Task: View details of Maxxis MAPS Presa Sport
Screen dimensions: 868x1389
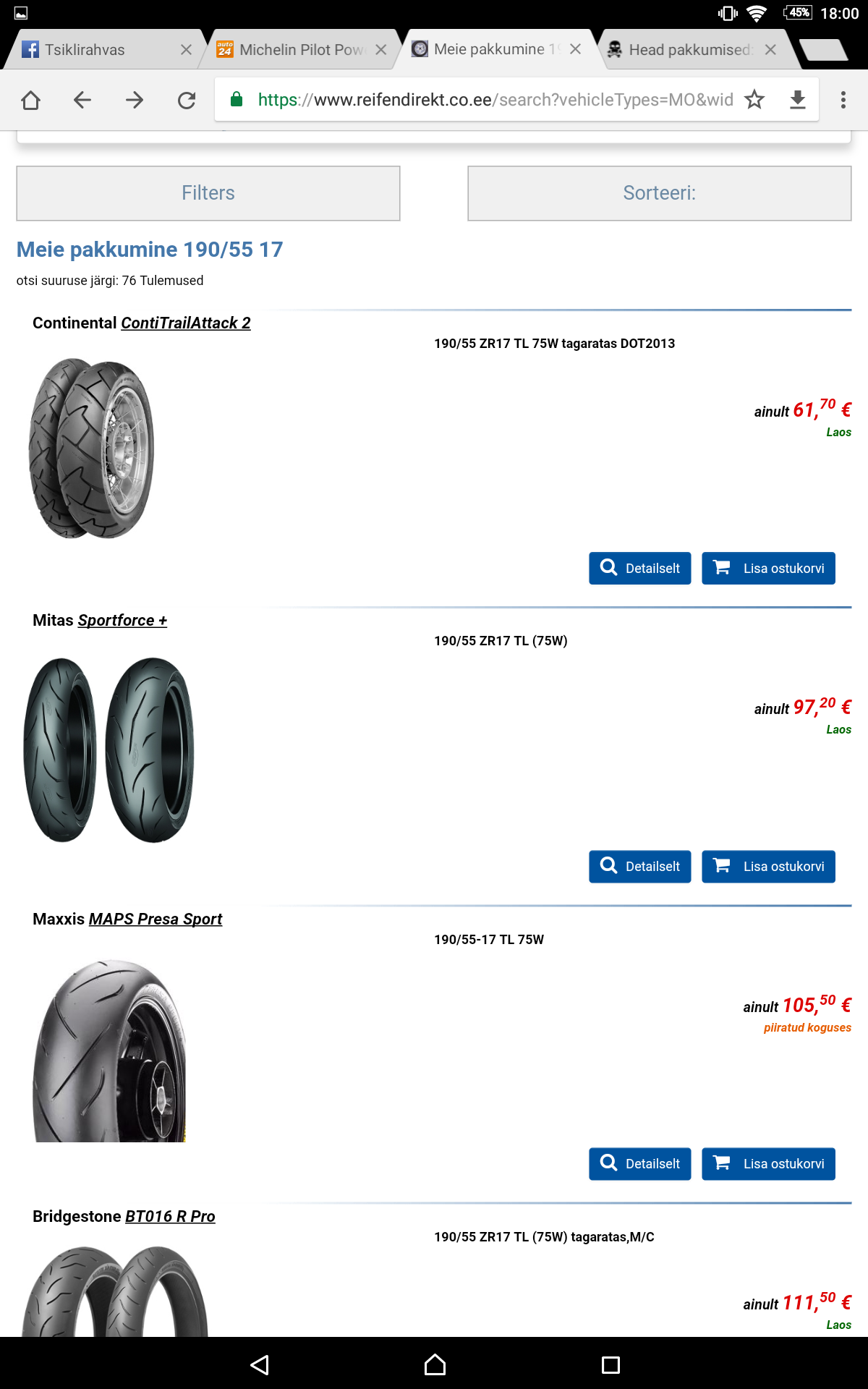Action: (639, 1164)
